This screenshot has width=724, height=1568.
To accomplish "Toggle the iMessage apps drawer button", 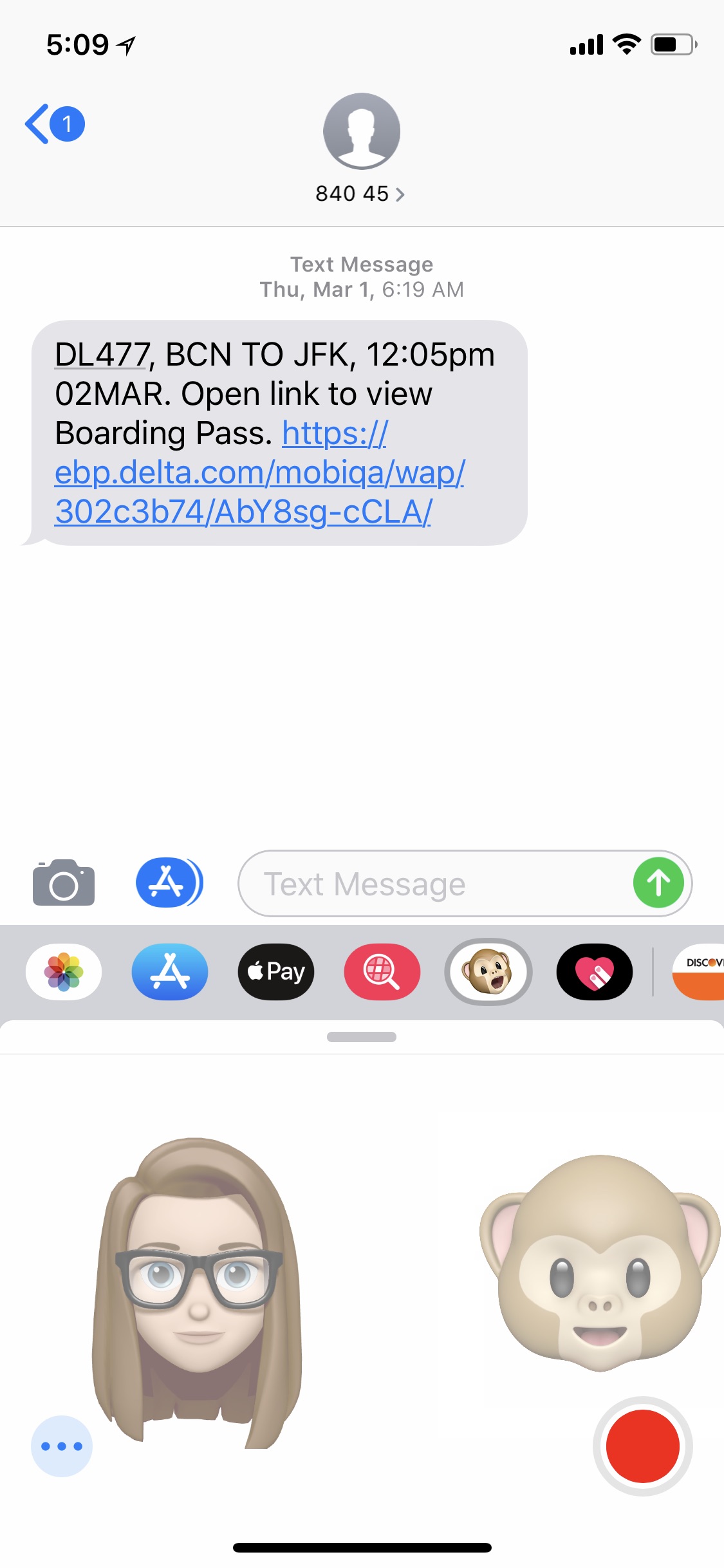I will tap(169, 883).
